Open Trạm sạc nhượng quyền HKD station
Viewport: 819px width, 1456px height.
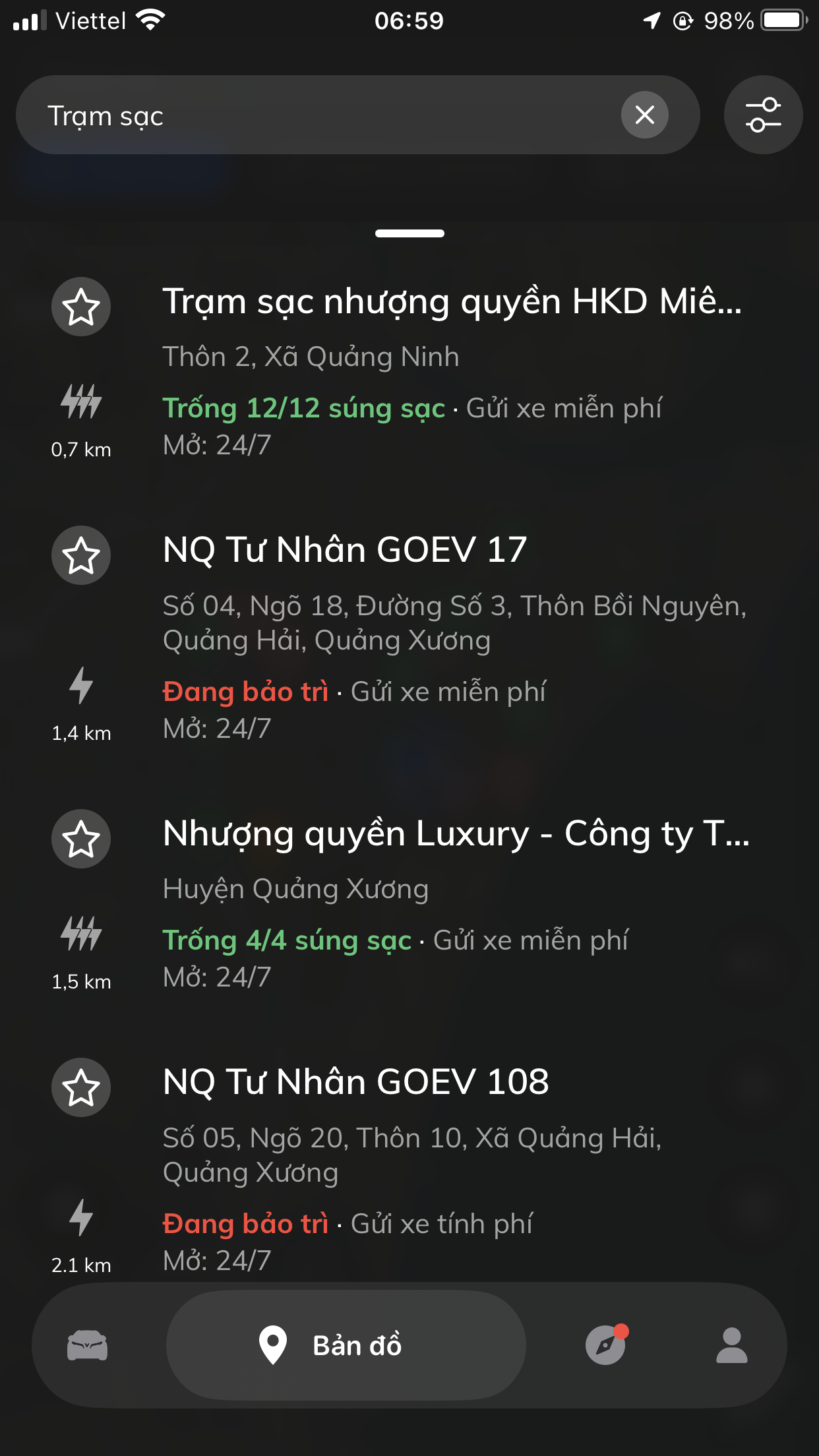pos(452,302)
